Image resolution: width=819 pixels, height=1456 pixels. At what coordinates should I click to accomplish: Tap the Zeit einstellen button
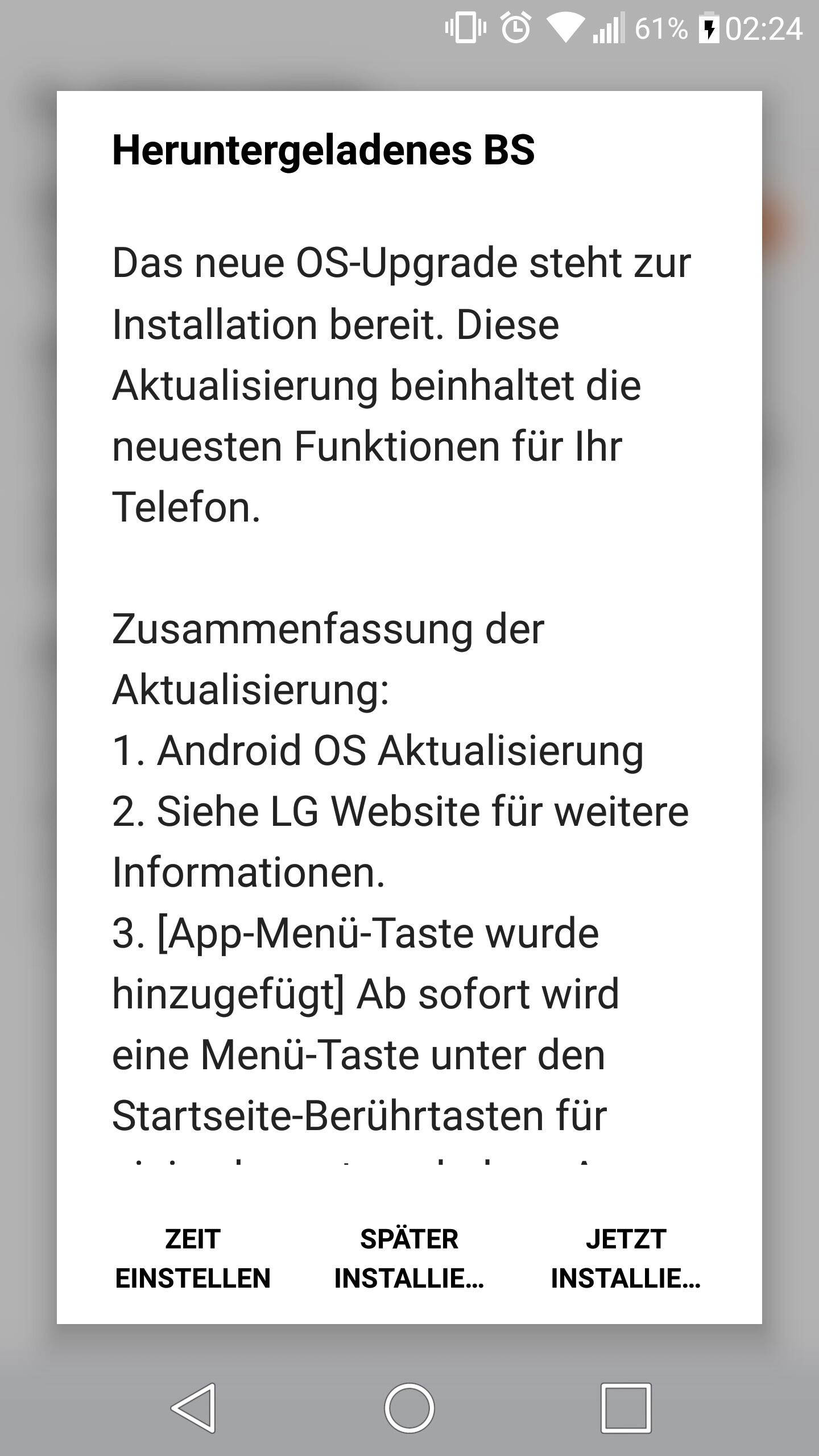click(193, 1258)
